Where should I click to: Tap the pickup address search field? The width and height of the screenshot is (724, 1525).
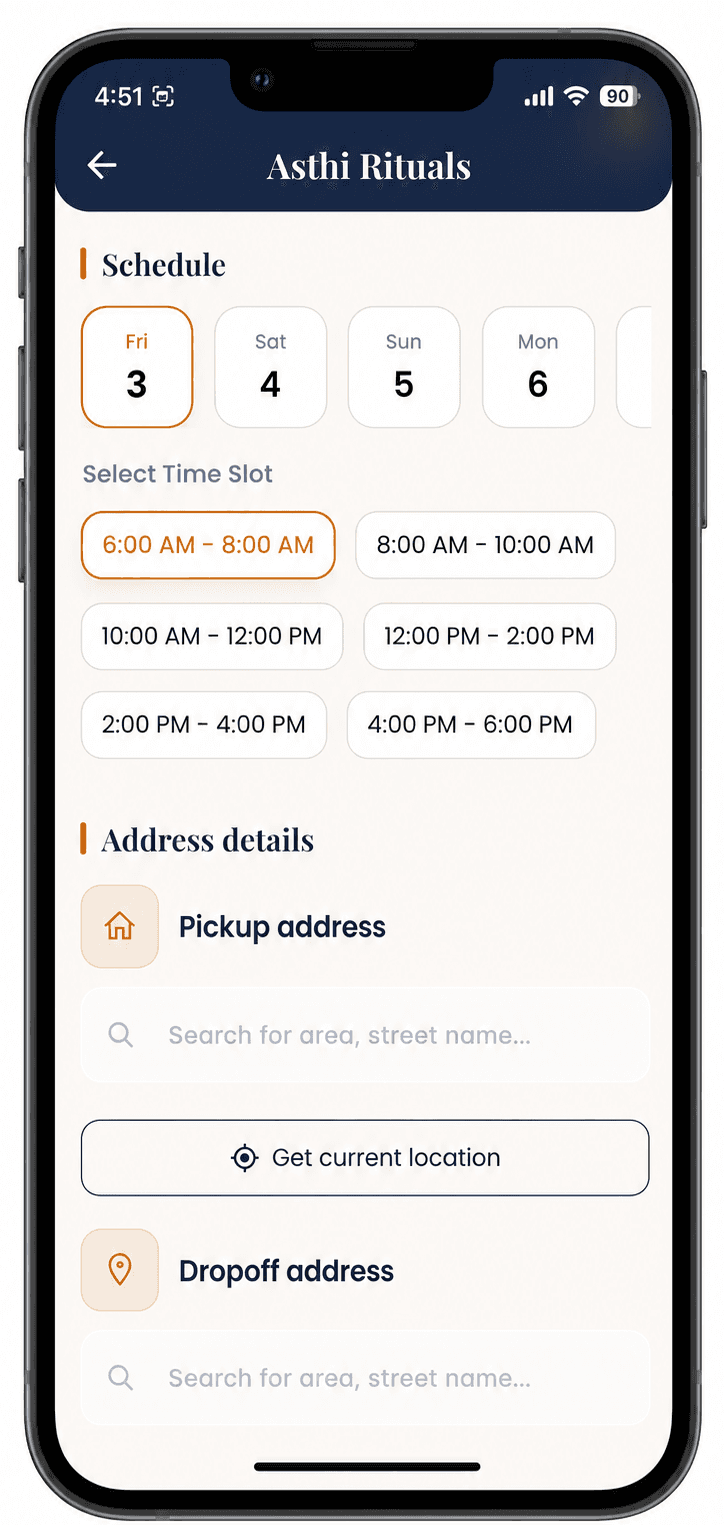pyautogui.click(x=365, y=1035)
